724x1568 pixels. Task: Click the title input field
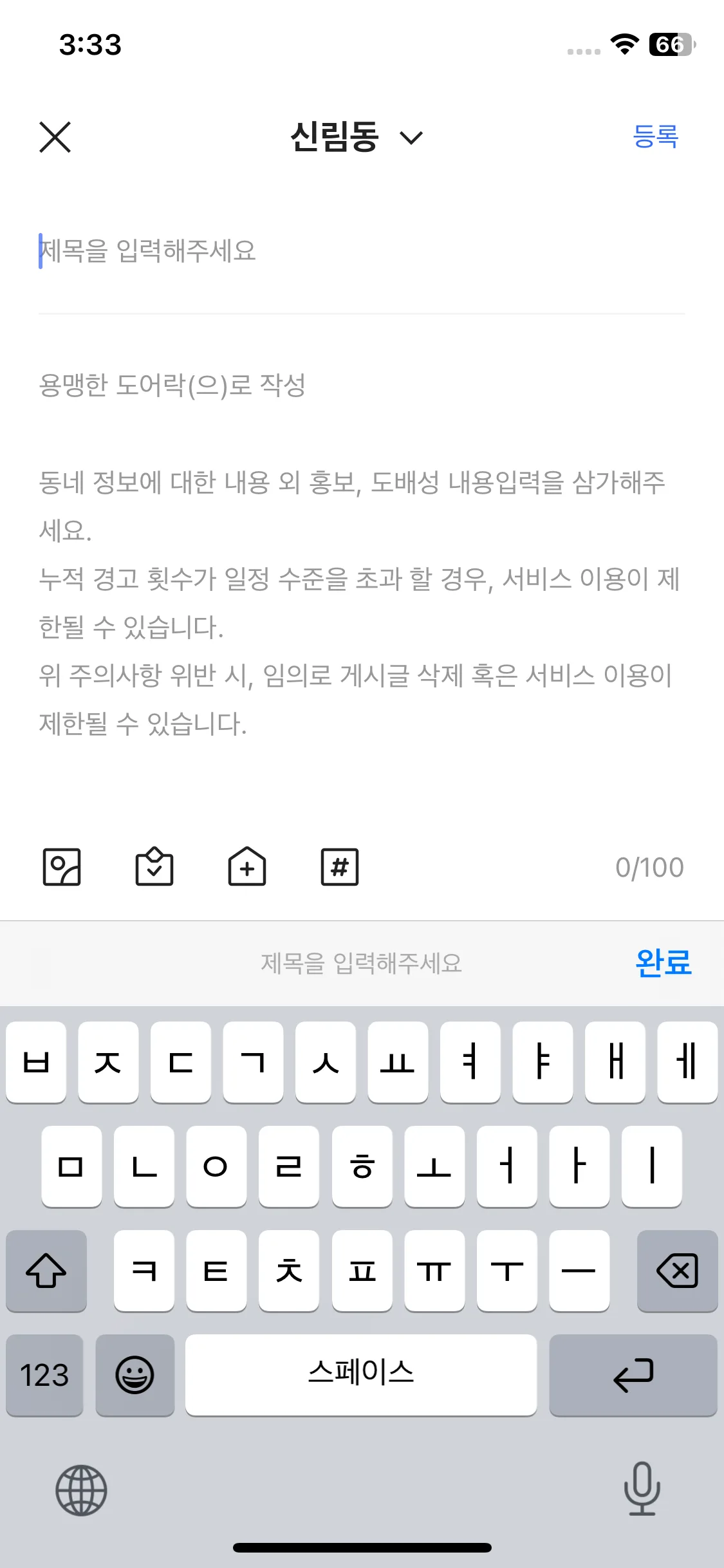click(x=257, y=252)
